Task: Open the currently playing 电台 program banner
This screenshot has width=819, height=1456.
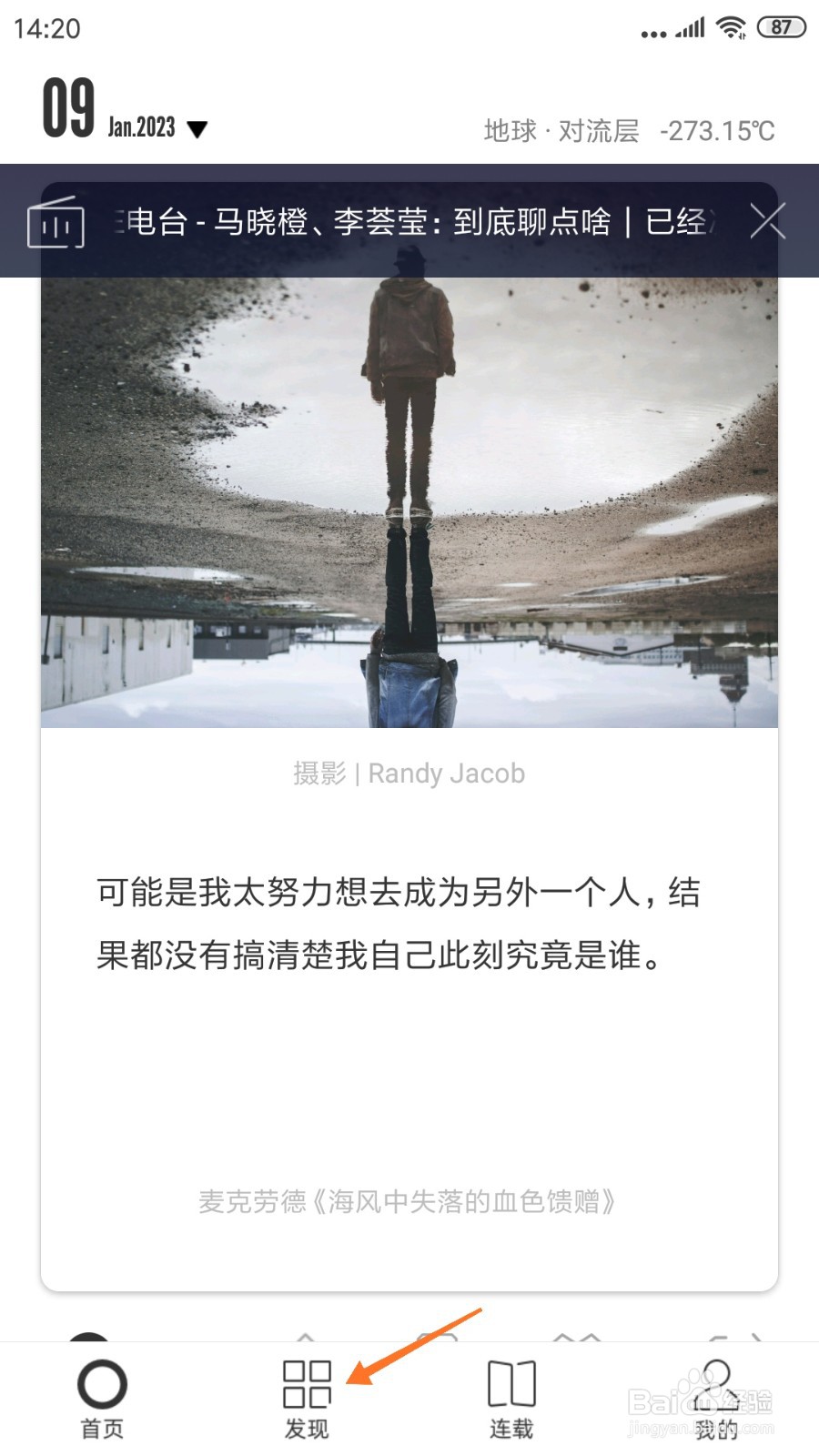Action: pos(409,221)
